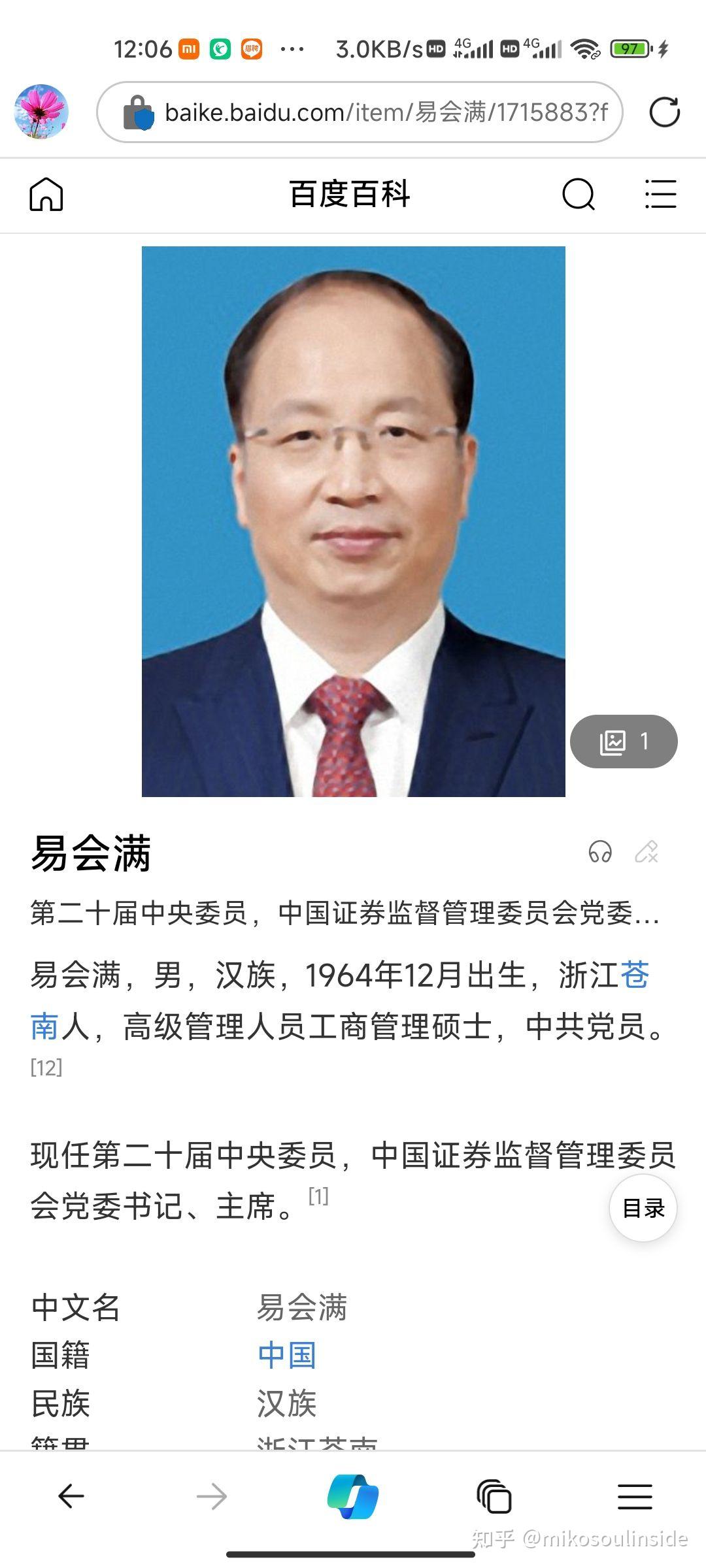Open reference [12] citation
706x1568 pixels.
click(x=46, y=1068)
